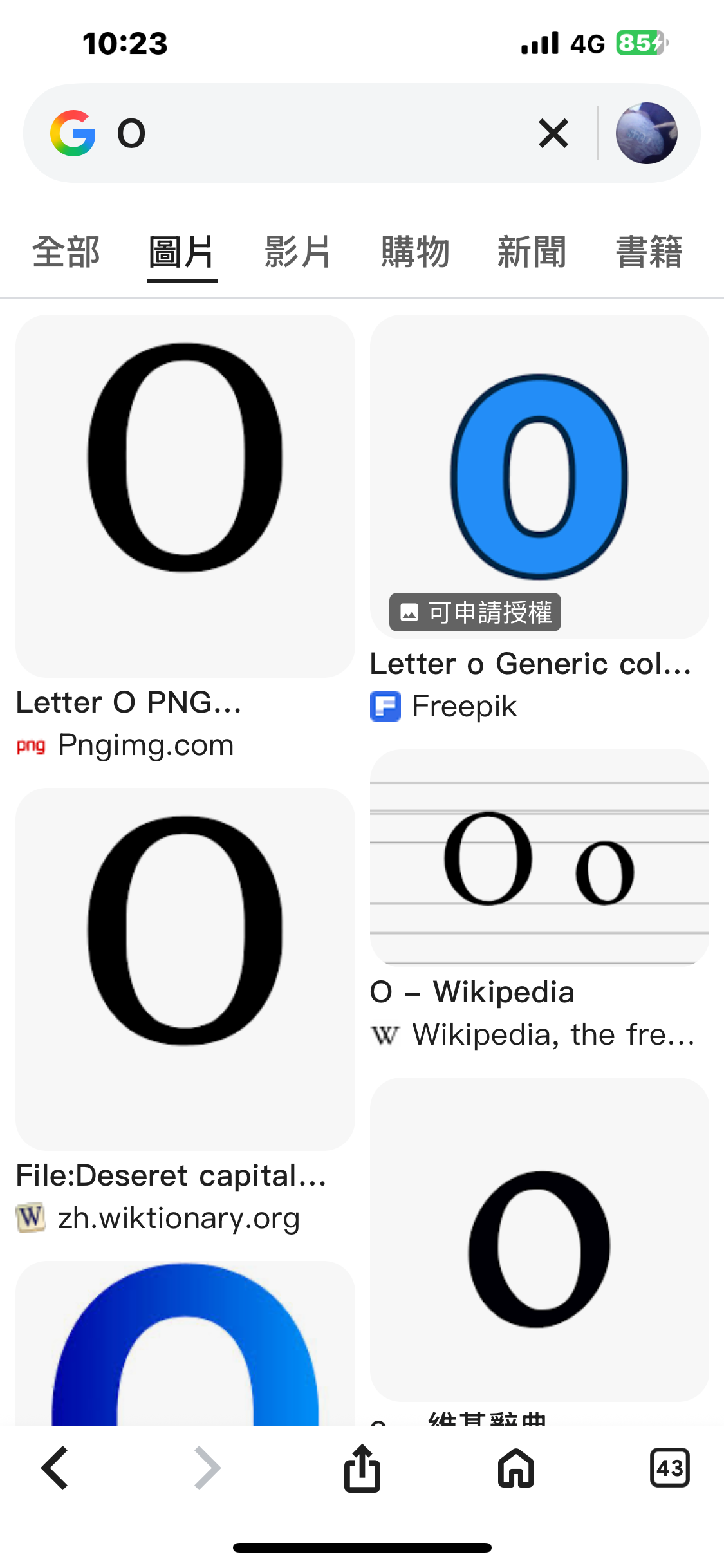Screen dimensions: 724x1568
Task: Switch to the 全部 tab
Action: 66,252
